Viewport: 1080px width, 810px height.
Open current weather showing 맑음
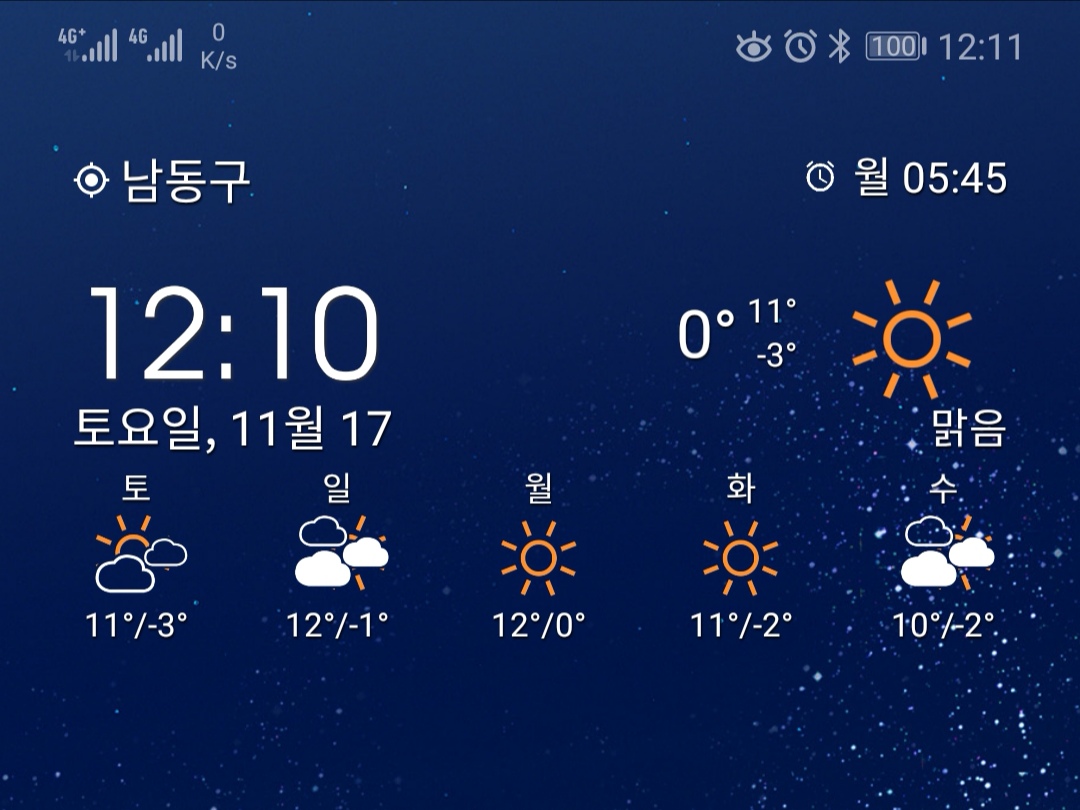pyautogui.click(x=910, y=340)
